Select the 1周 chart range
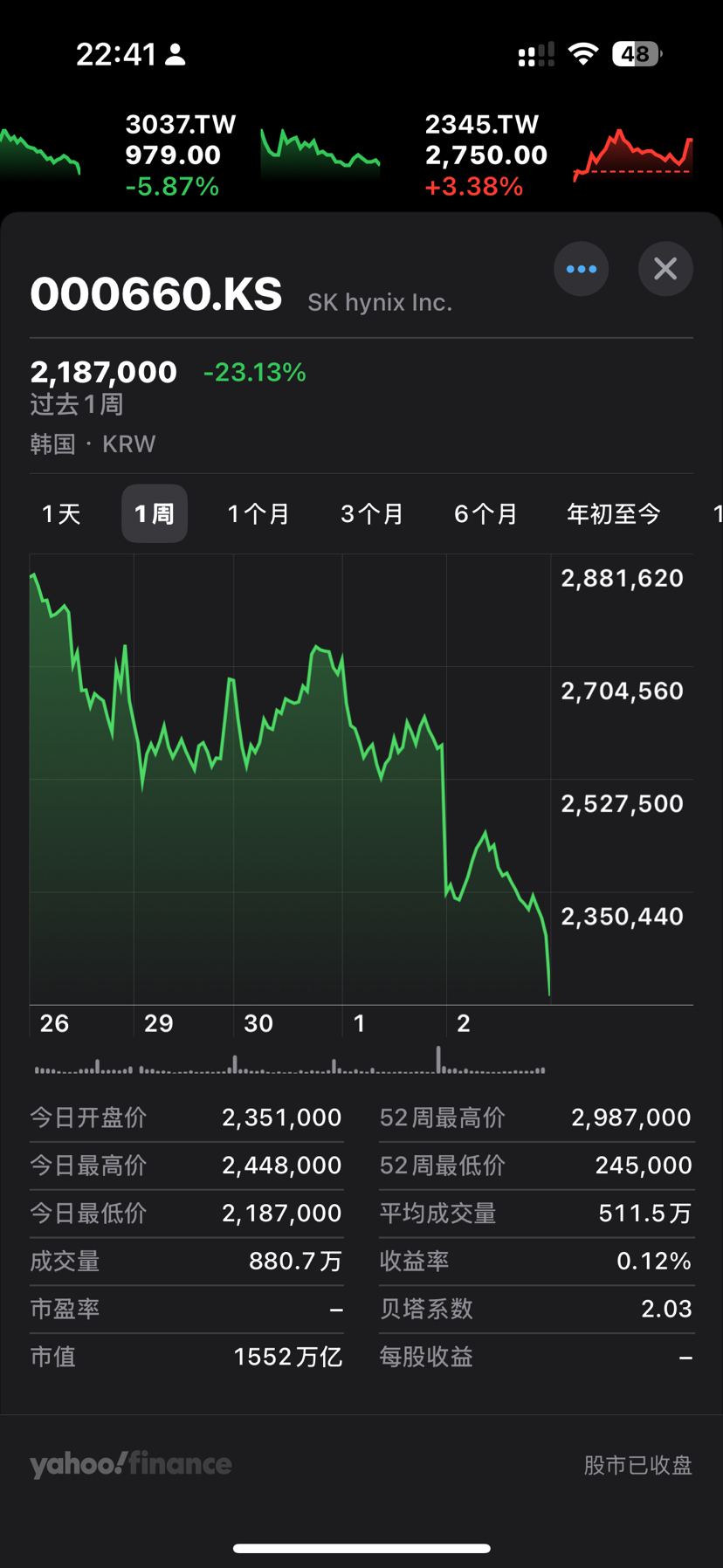Viewport: 723px width, 1568px height. point(155,514)
